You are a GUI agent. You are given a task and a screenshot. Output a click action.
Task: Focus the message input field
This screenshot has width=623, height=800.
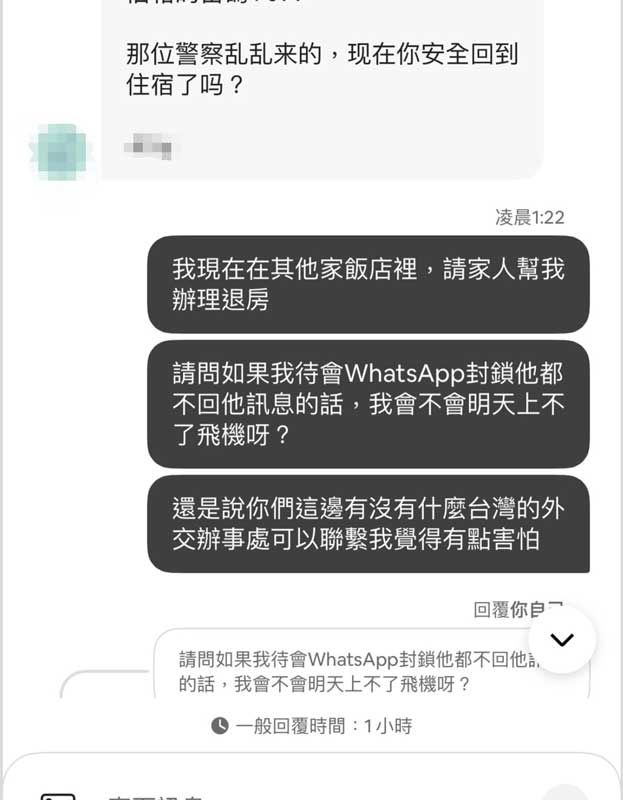click(x=300, y=790)
